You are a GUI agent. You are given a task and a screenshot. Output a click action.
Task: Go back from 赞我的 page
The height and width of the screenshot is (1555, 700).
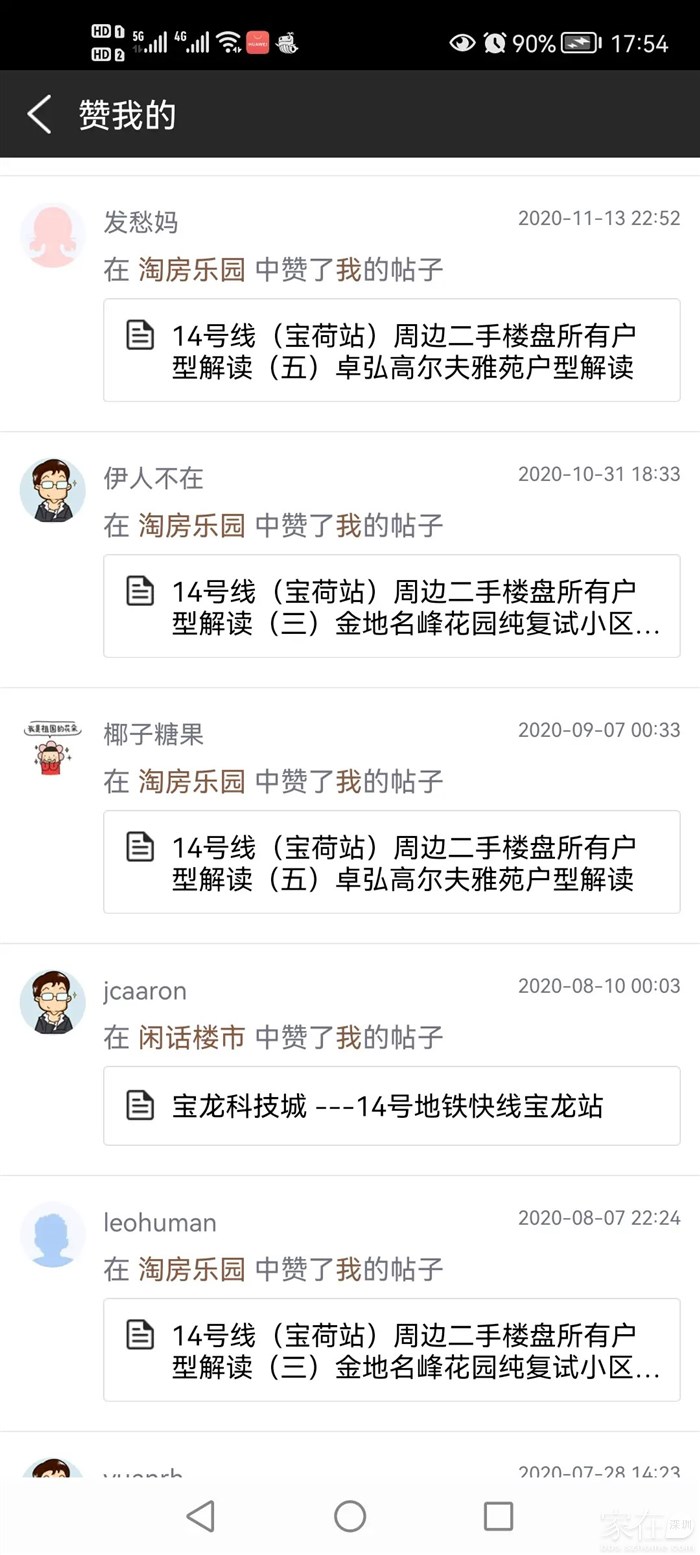[x=40, y=115]
